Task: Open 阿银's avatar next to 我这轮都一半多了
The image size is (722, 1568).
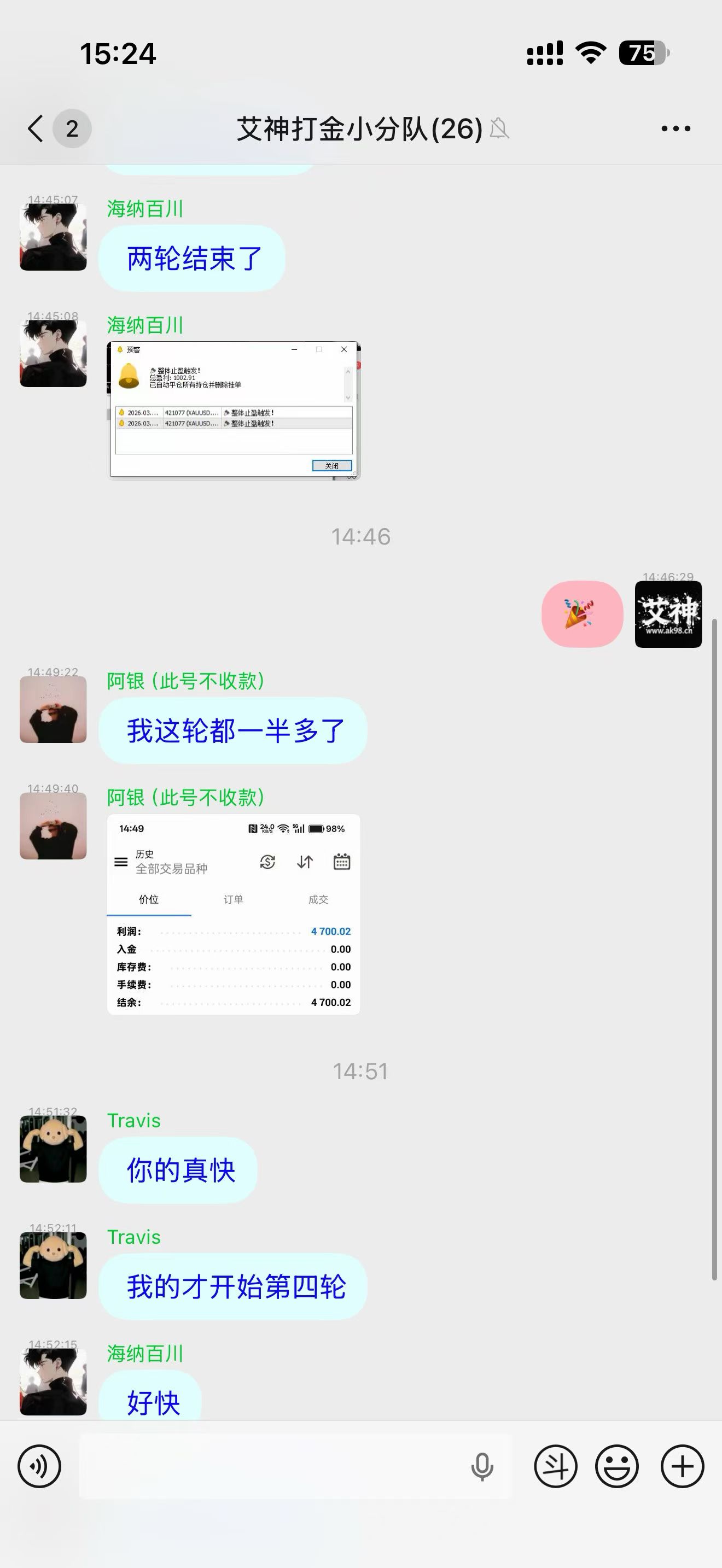Action: [x=53, y=709]
